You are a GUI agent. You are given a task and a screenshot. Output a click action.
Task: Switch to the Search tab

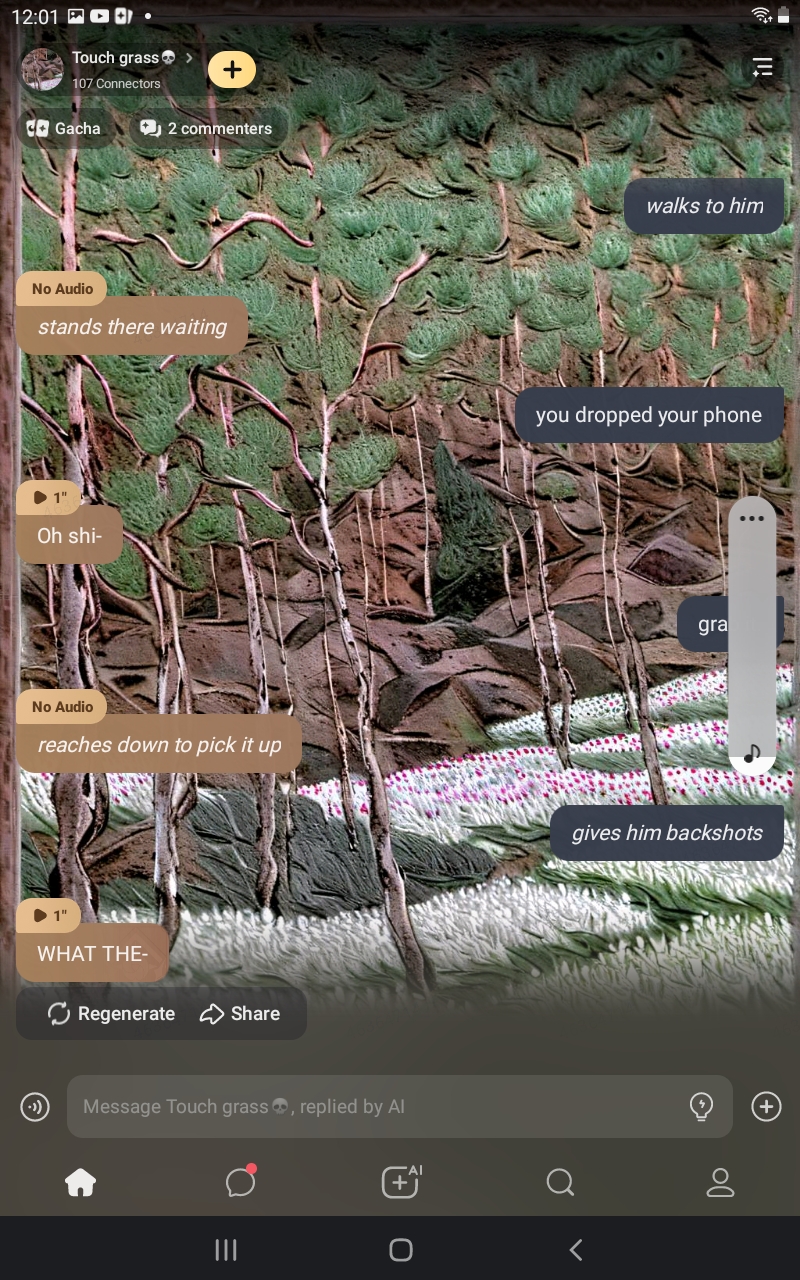[x=560, y=1183]
